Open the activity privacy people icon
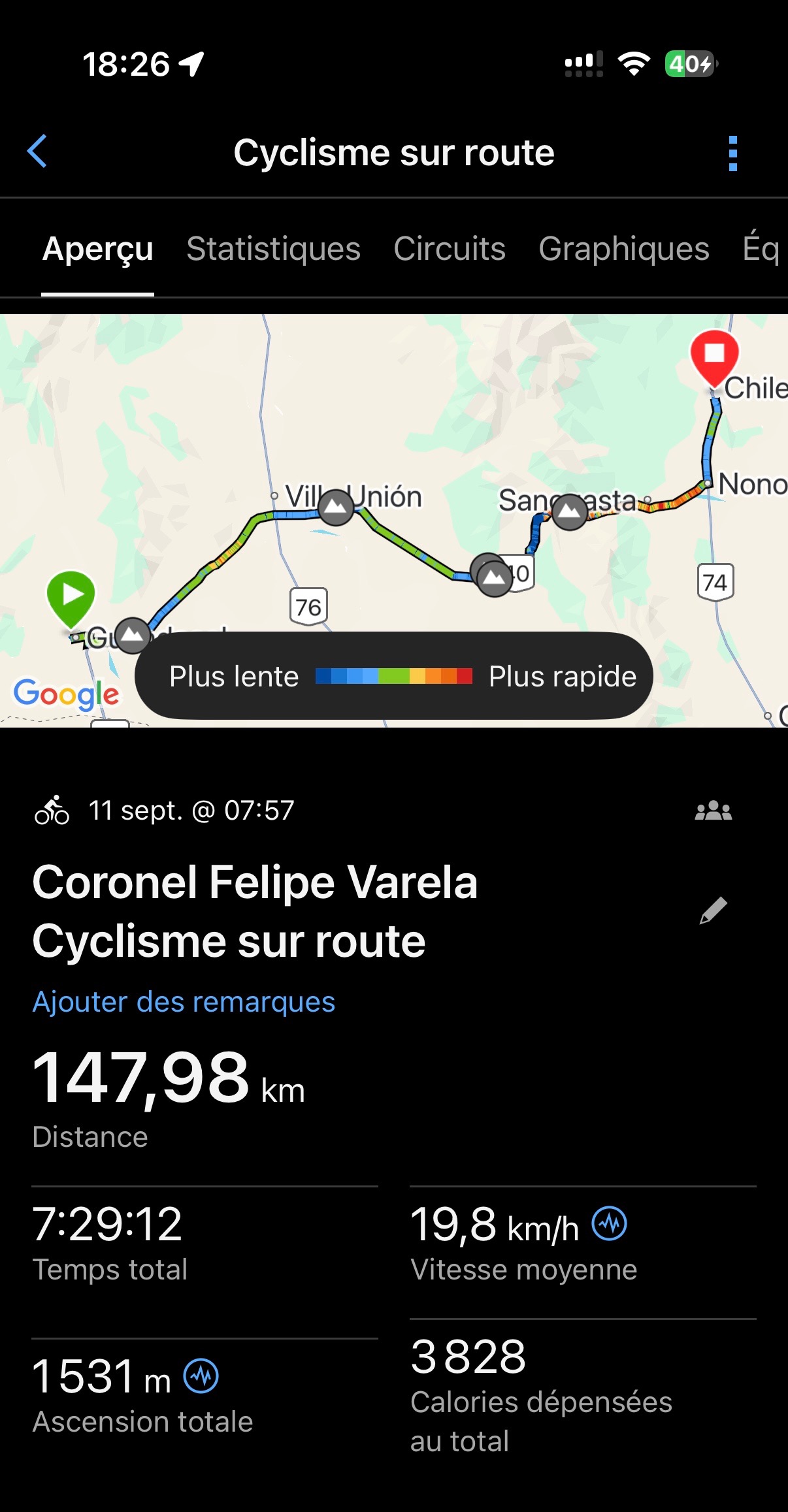 (x=713, y=811)
